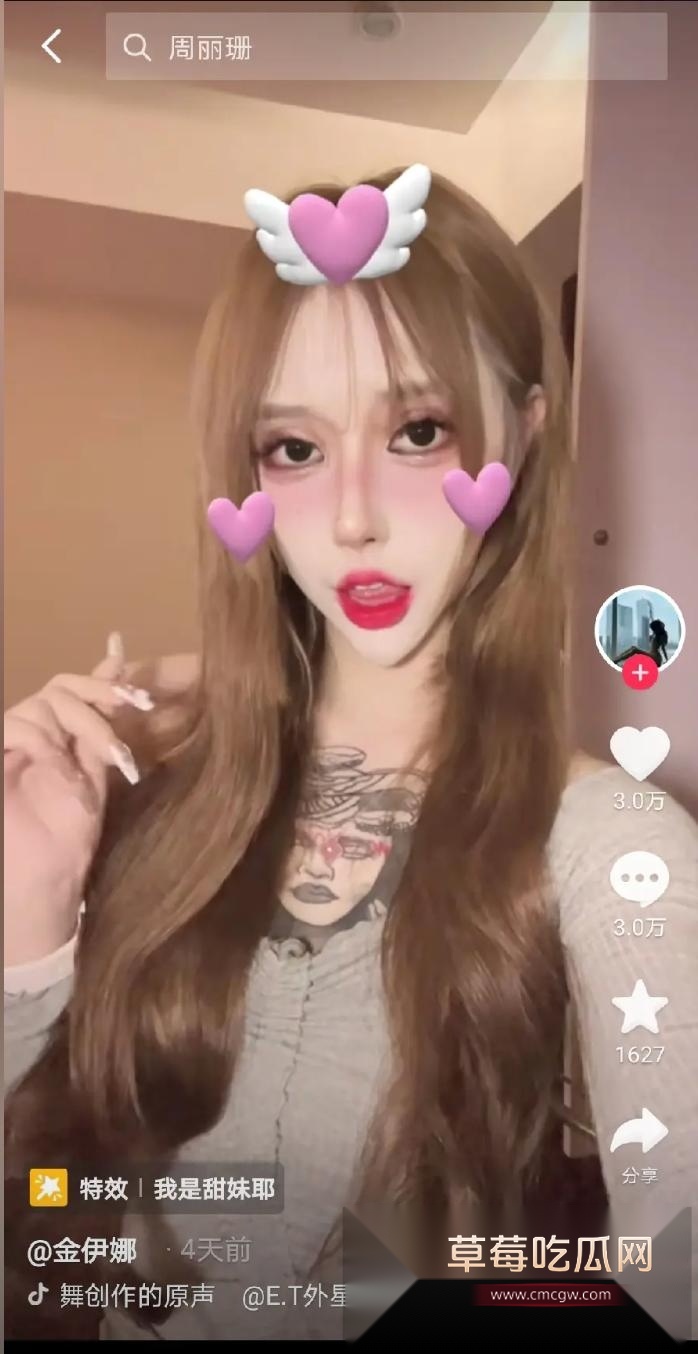
Task: Open @金伊娜's username link
Action: (x=83, y=1250)
